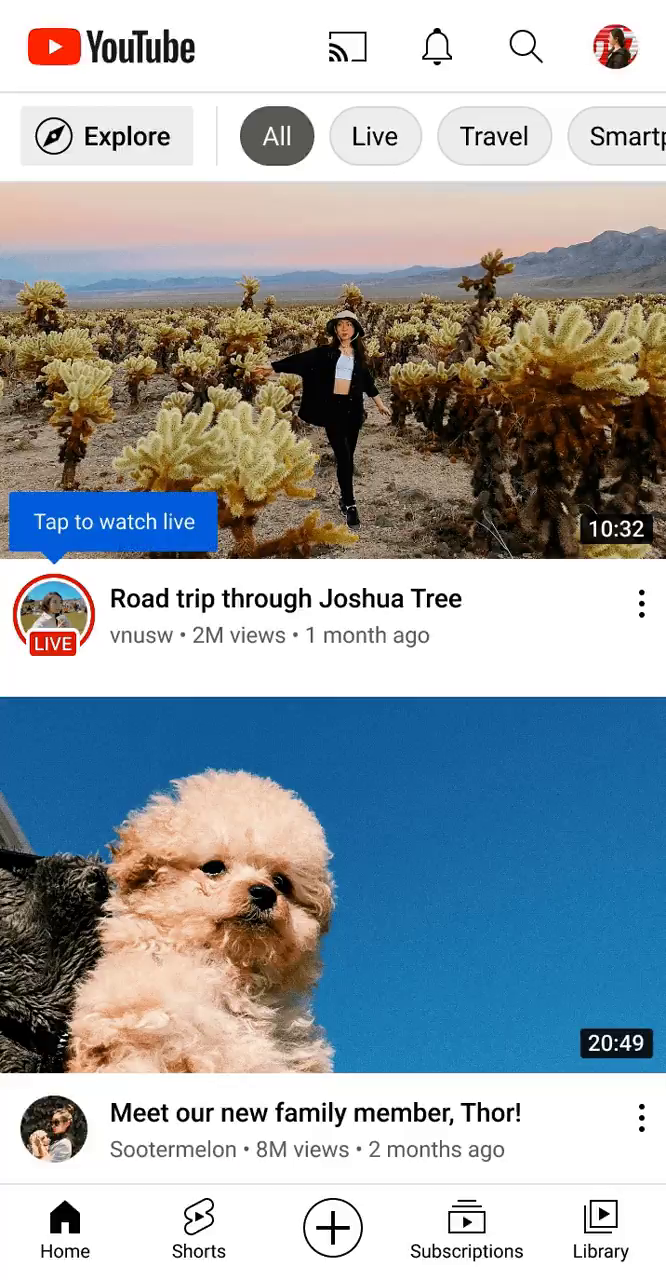Open more options for Joshua Tree video
The height and width of the screenshot is (1280, 666).
pyautogui.click(x=641, y=603)
